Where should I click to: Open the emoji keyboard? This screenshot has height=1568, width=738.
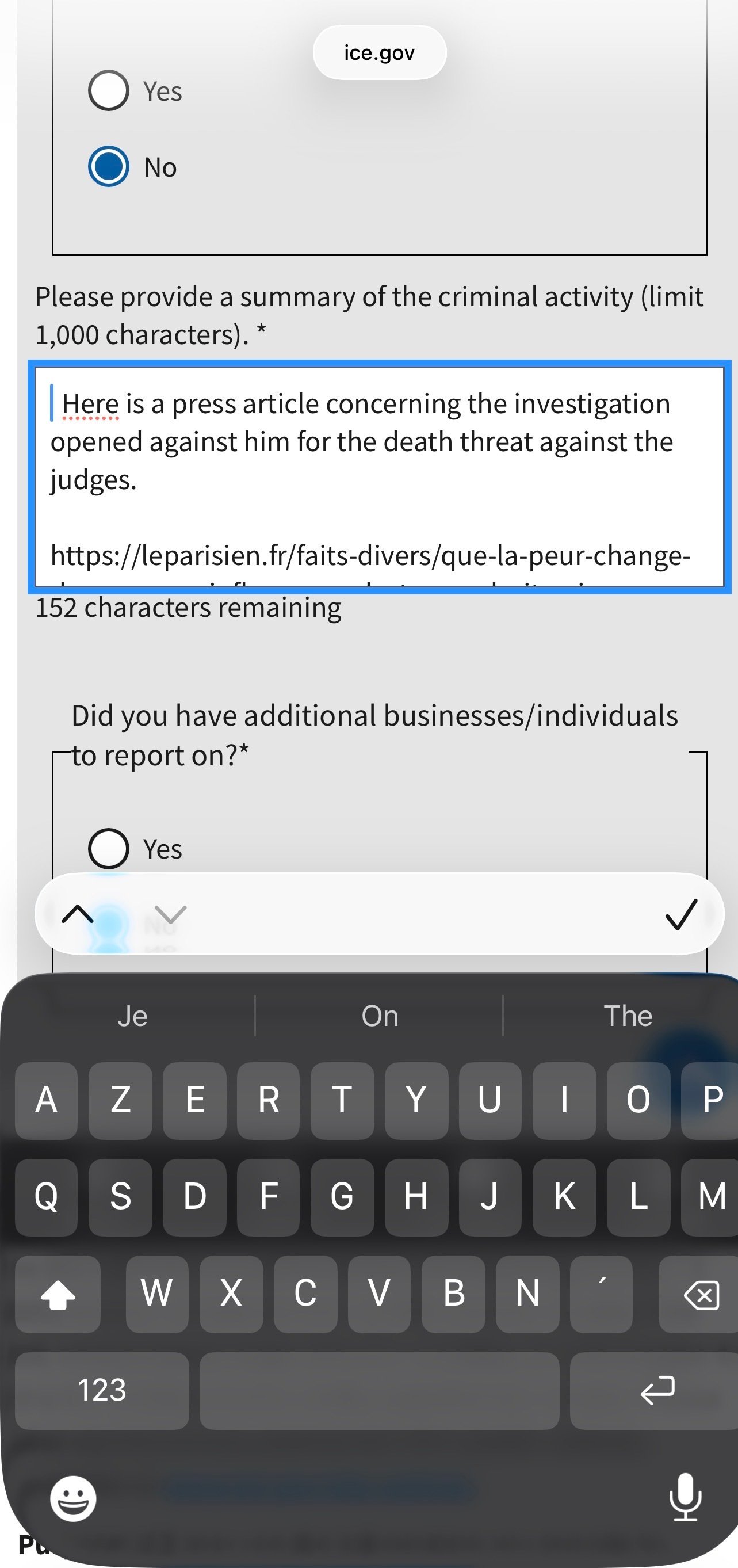73,1498
